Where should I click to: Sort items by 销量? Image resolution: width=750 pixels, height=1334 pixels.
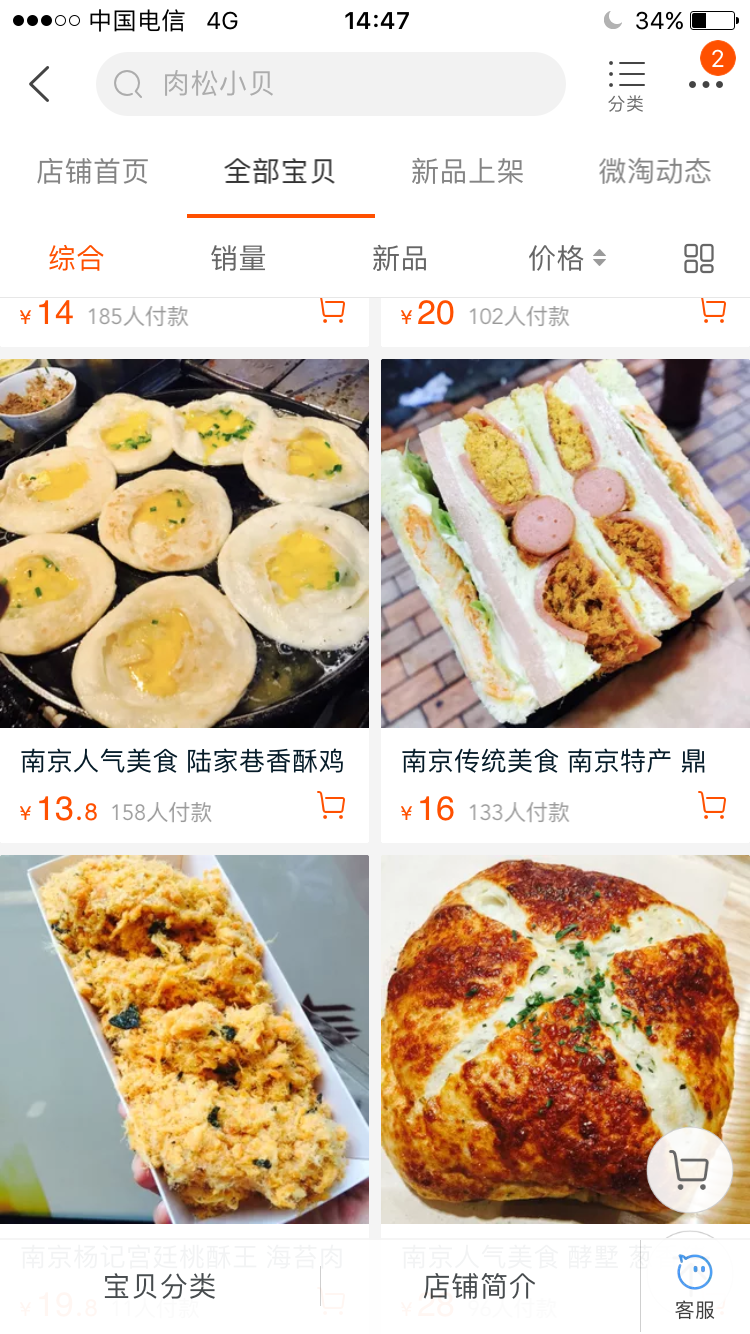coord(238,259)
